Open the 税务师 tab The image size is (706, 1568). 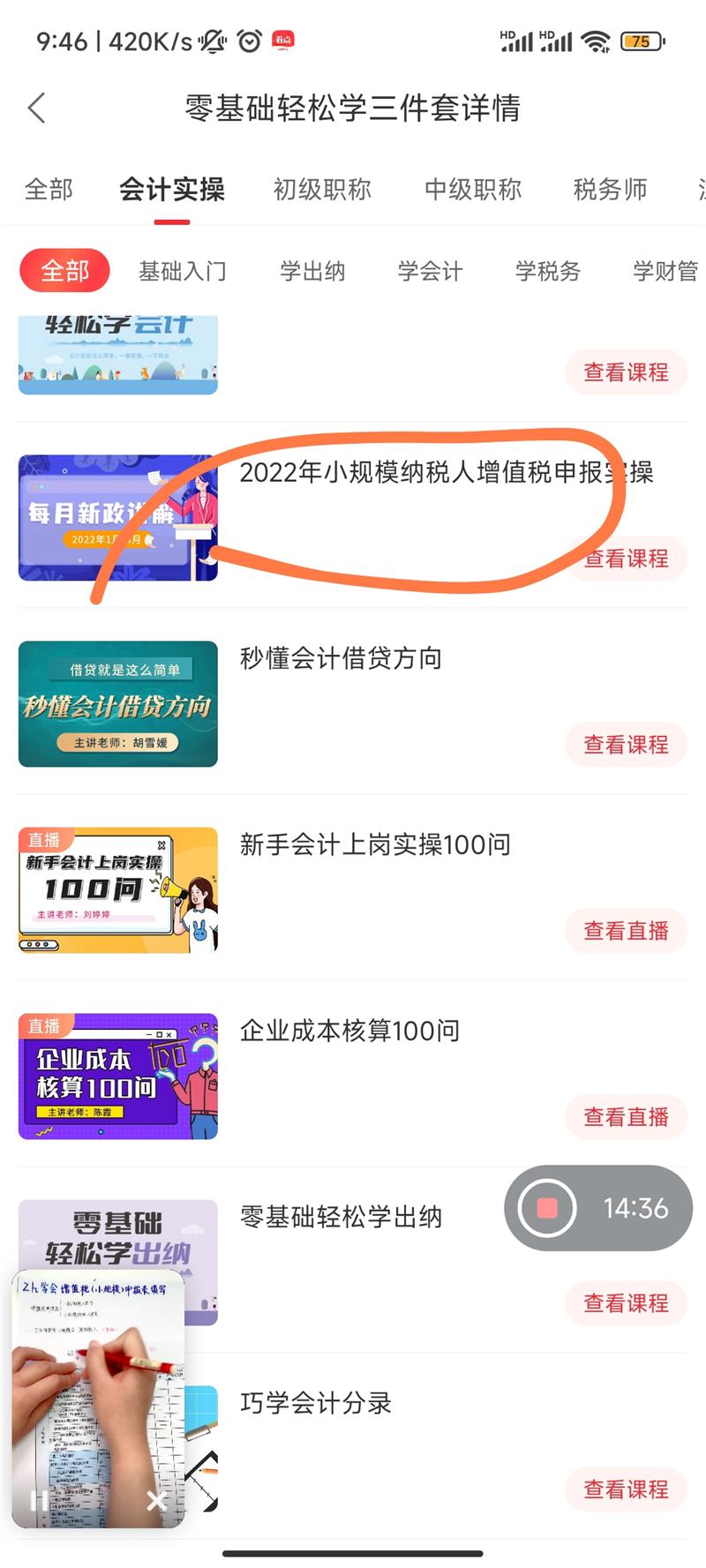click(x=610, y=190)
